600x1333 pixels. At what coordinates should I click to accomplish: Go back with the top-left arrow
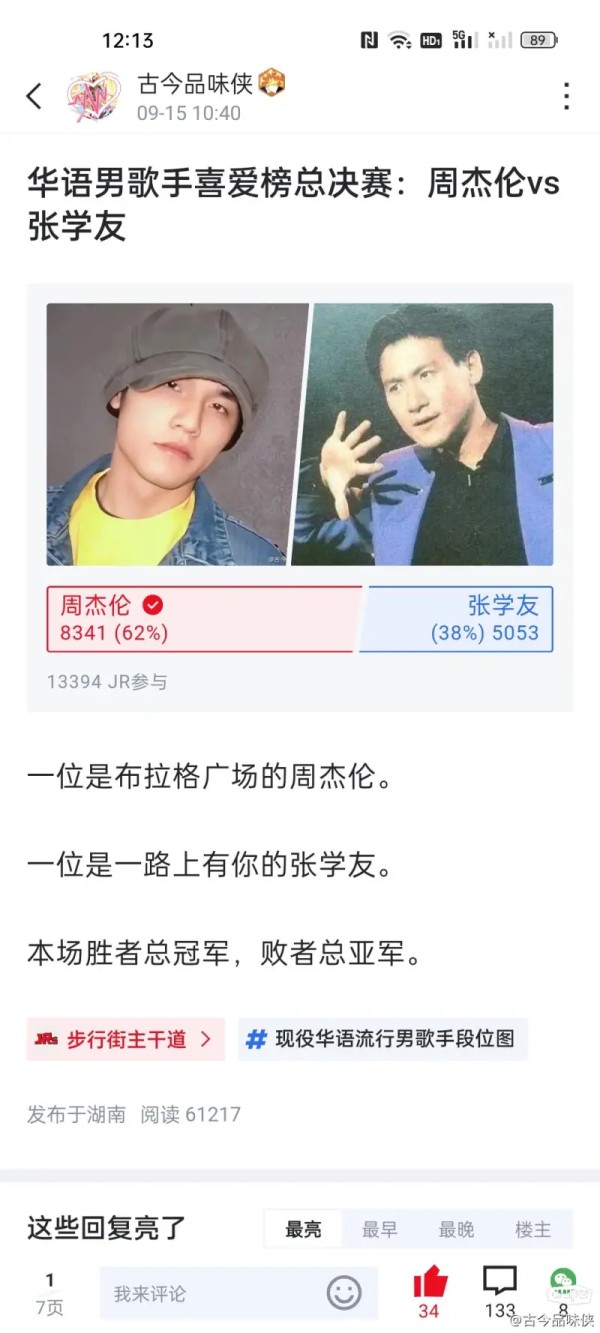pos(34,96)
